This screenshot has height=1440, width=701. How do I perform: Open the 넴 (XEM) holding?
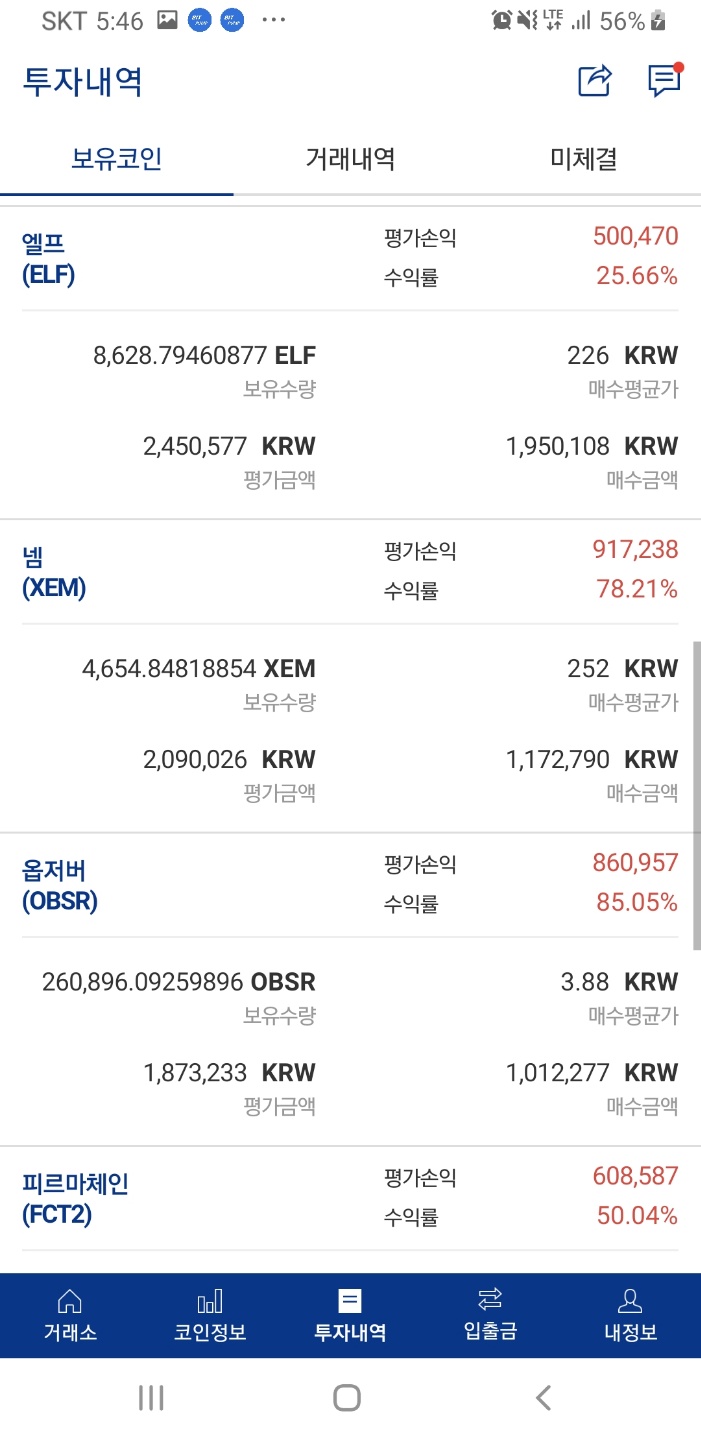pyautogui.click(x=54, y=572)
